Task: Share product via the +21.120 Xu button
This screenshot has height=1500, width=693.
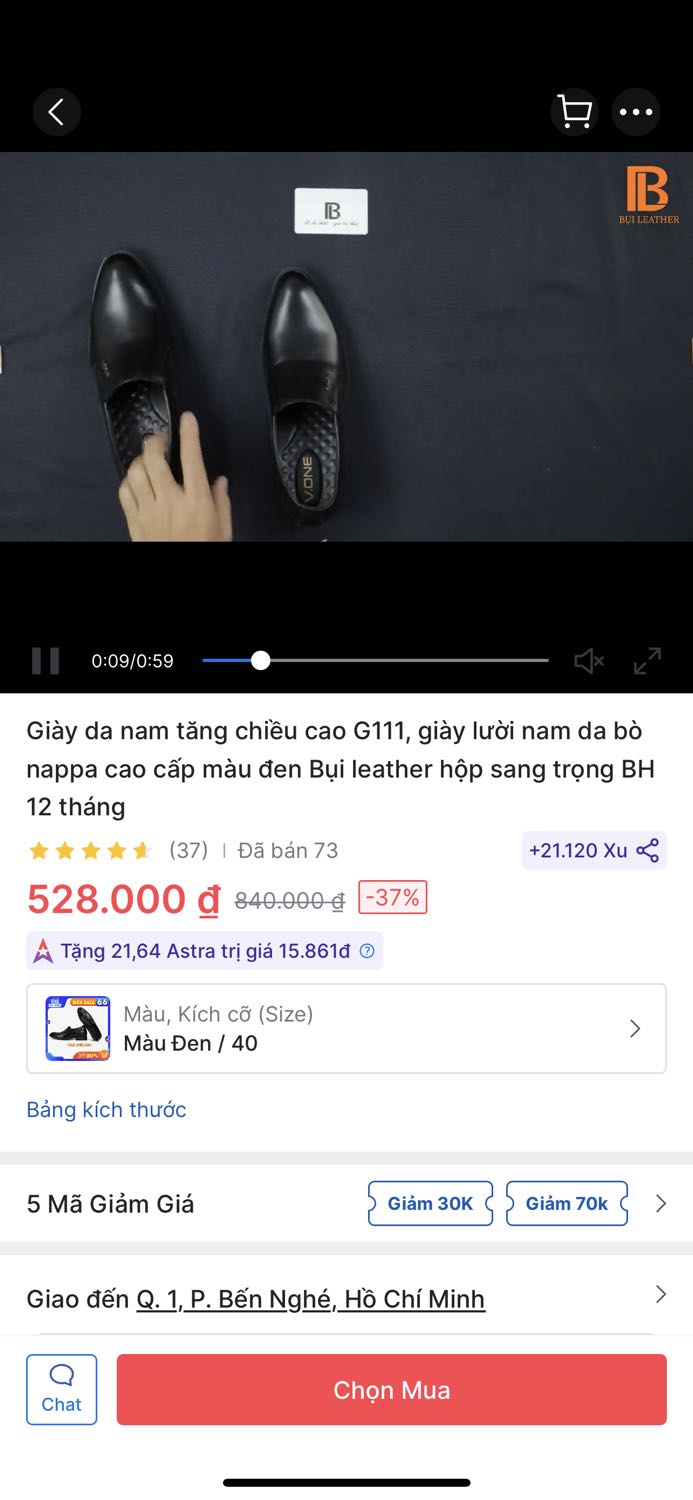Action: tap(594, 851)
